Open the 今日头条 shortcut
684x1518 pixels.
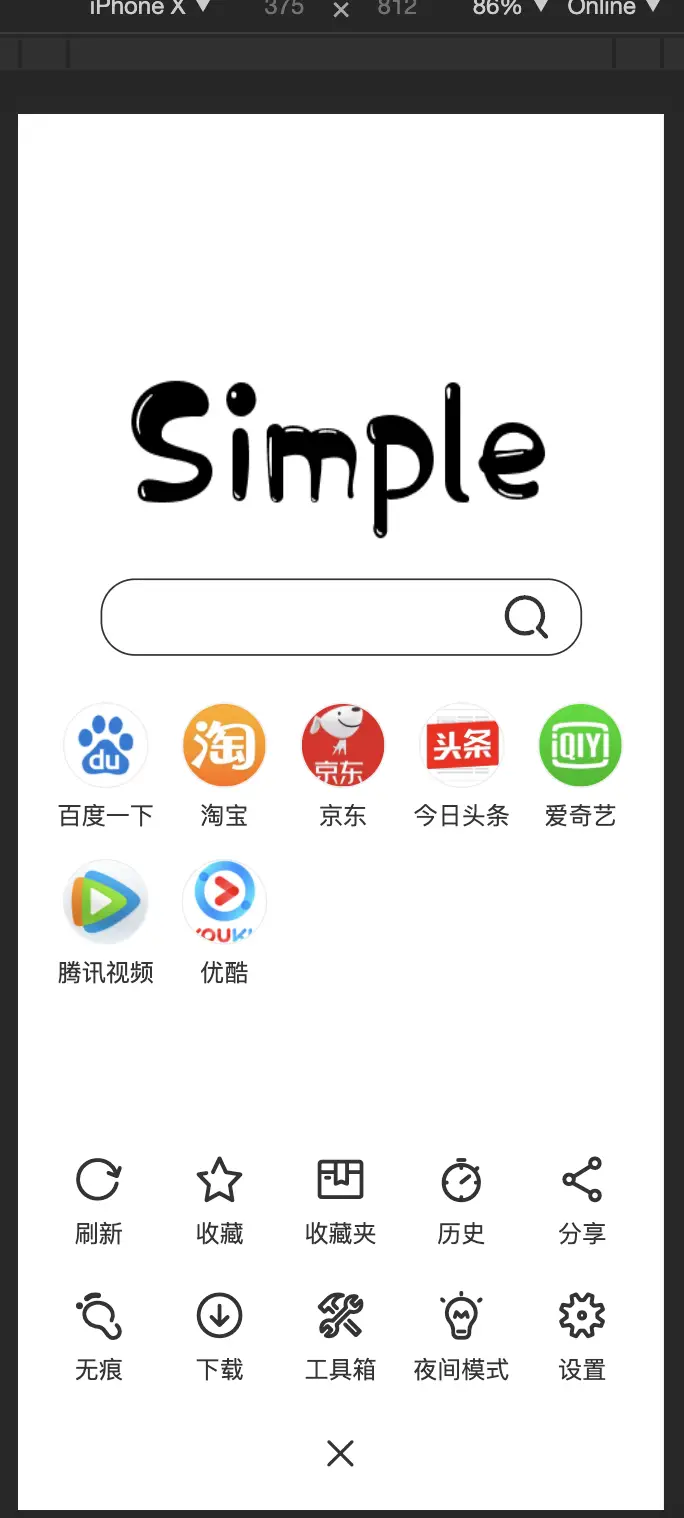click(461, 746)
